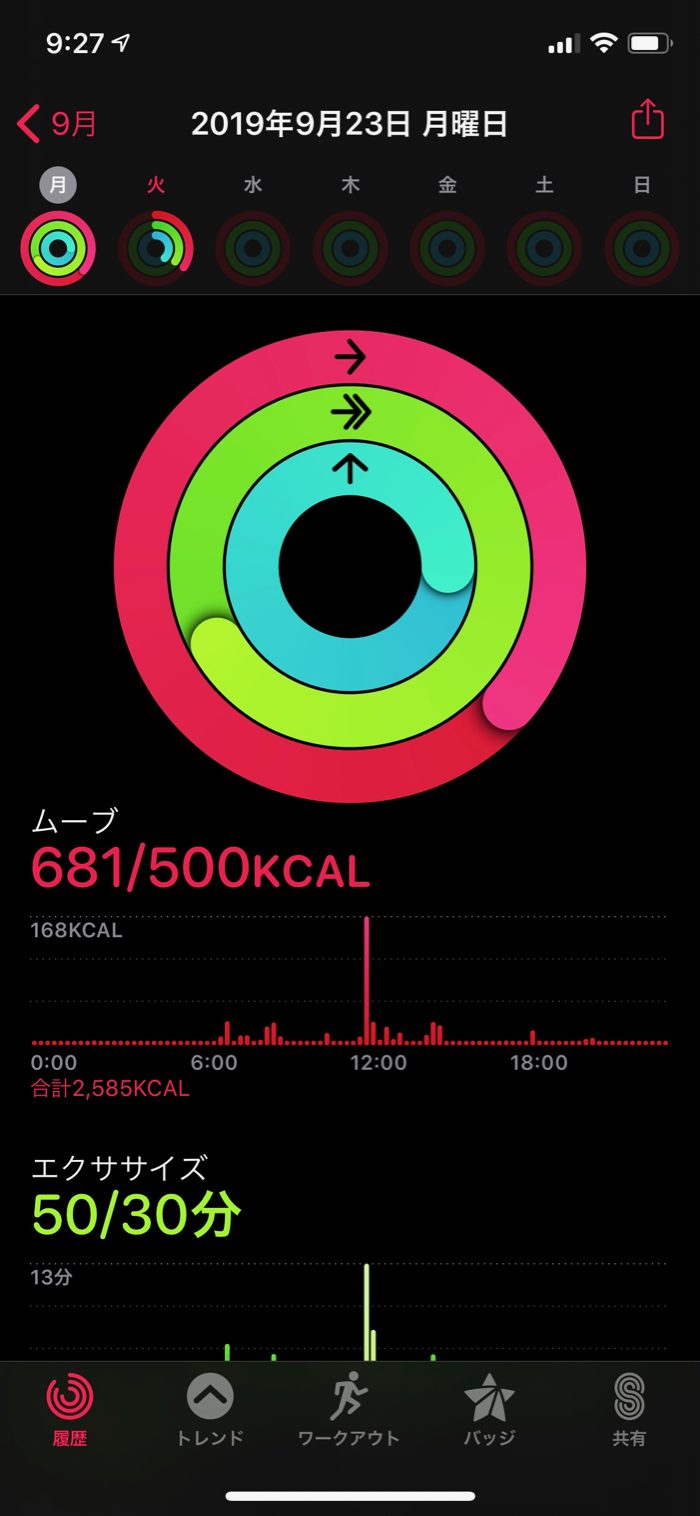
Task: Select the 金 (Friday) activity ring
Action: [x=447, y=247]
